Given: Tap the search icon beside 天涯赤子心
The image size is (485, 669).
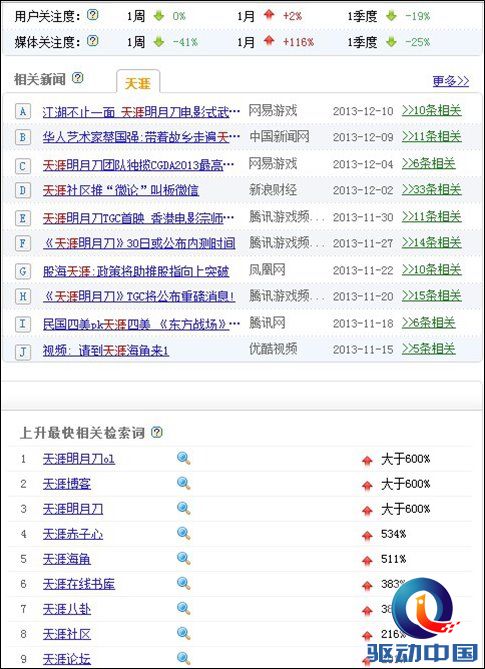Looking at the screenshot, I should coord(183,533).
